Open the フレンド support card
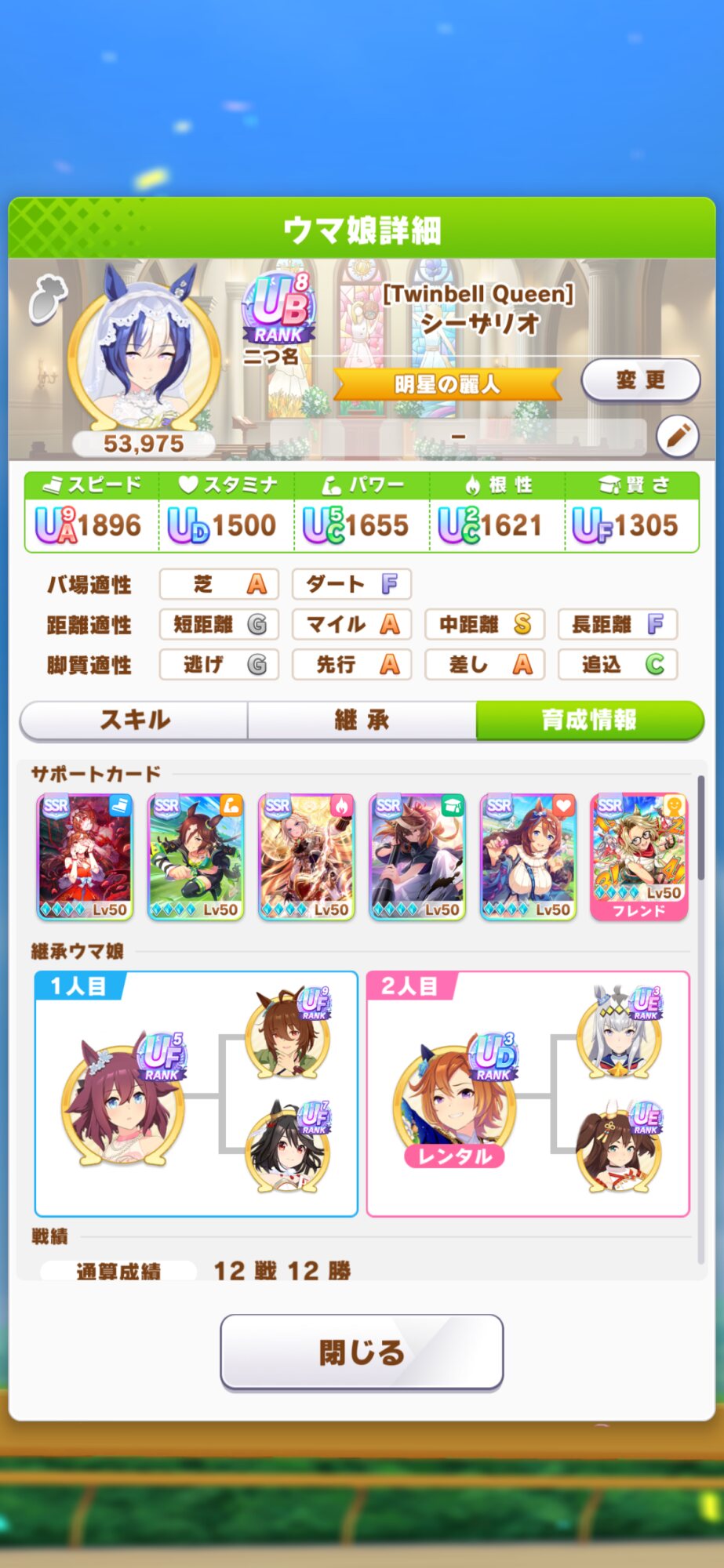 (639, 857)
